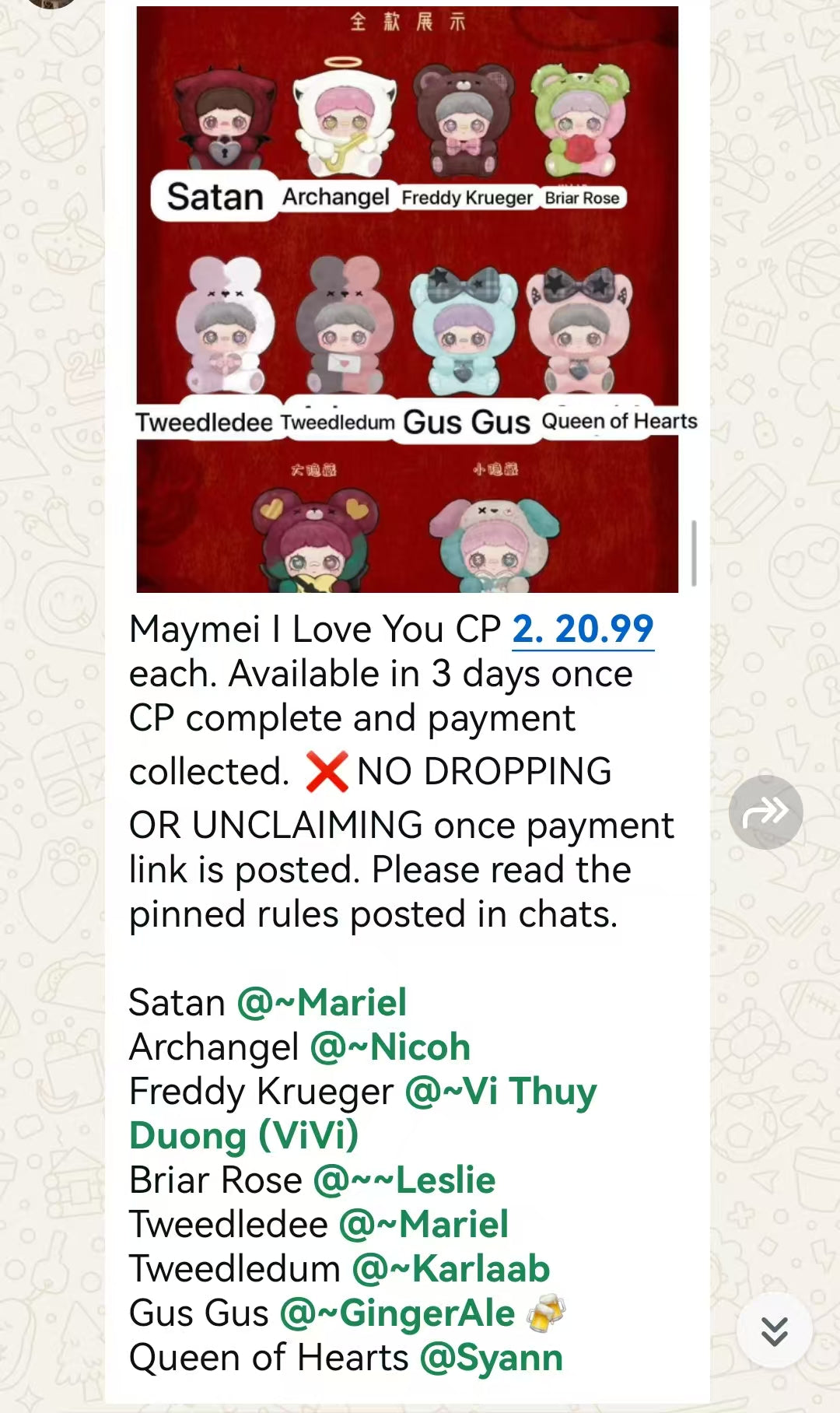Jump to the latest messages
This screenshot has height=1413, width=840.
pos(774,1331)
